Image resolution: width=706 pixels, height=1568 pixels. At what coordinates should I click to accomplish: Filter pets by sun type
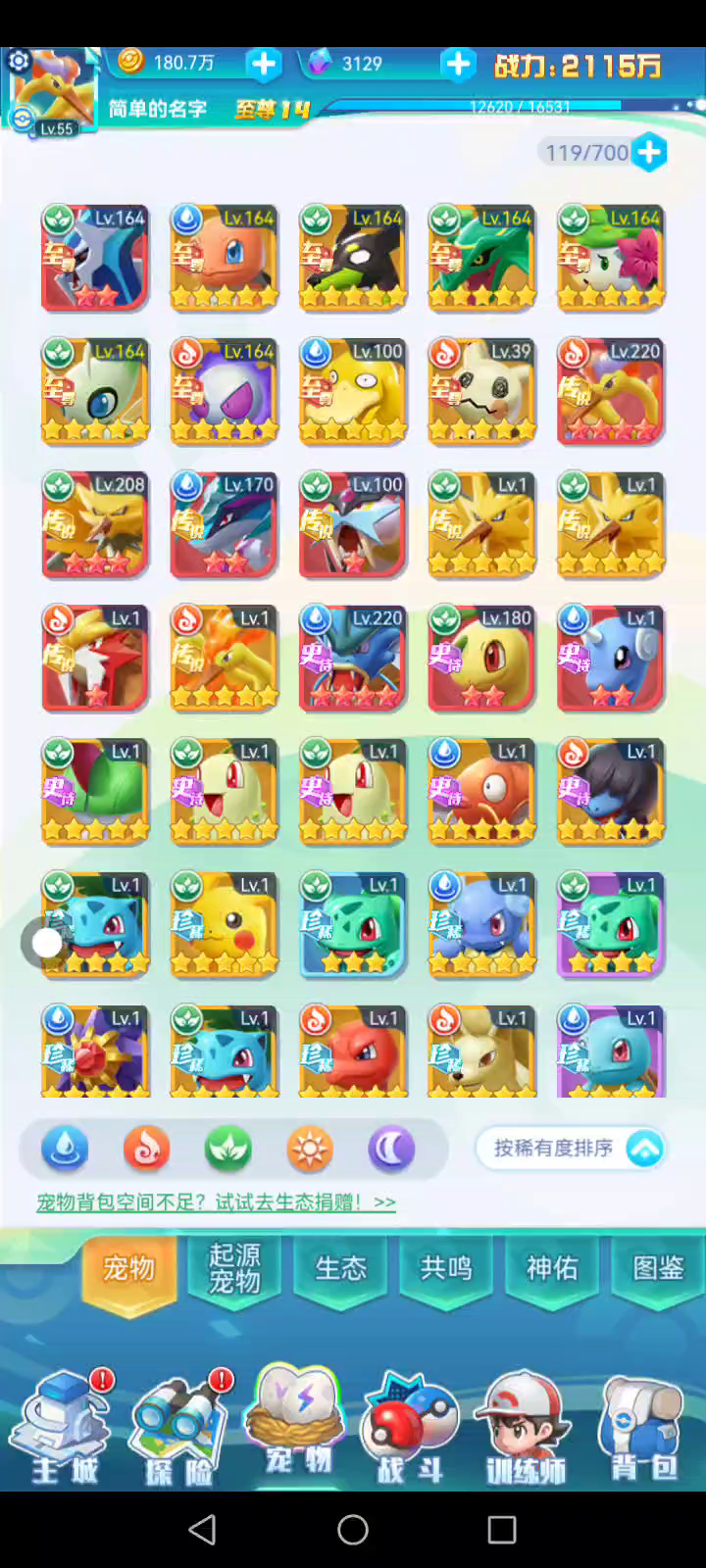(x=310, y=1149)
